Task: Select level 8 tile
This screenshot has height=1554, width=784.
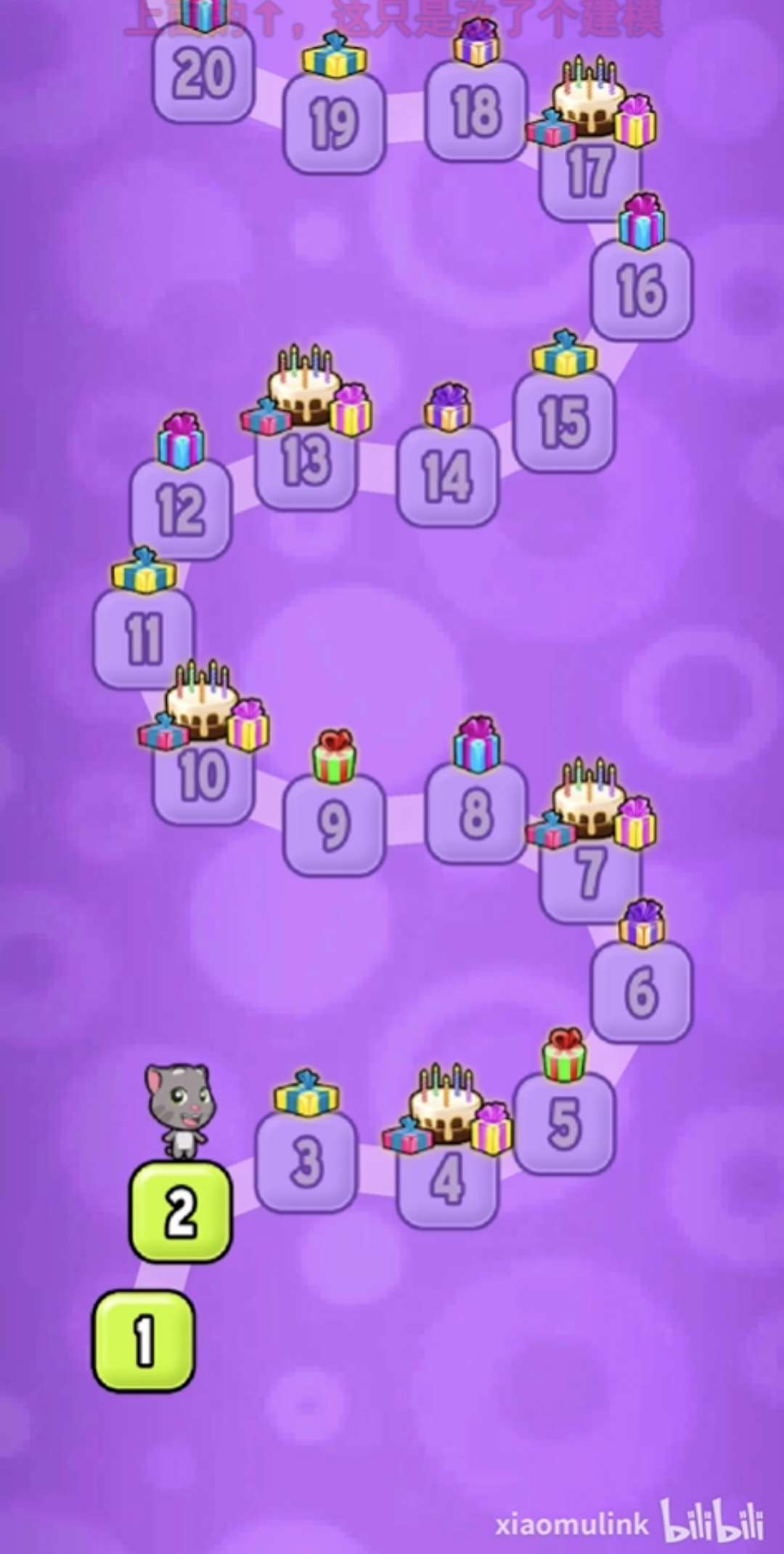Action: tap(476, 812)
